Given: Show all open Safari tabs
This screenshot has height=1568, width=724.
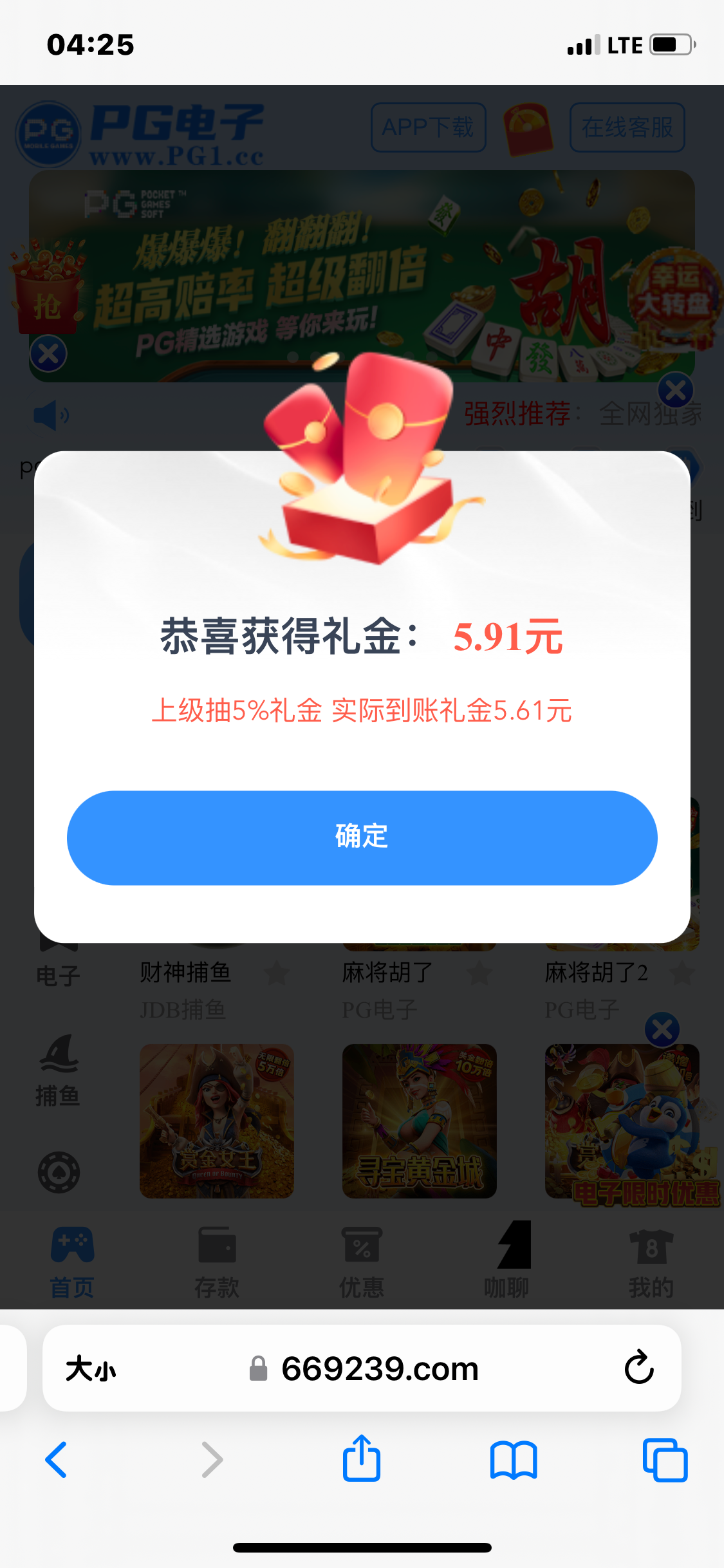Looking at the screenshot, I should pyautogui.click(x=665, y=1459).
